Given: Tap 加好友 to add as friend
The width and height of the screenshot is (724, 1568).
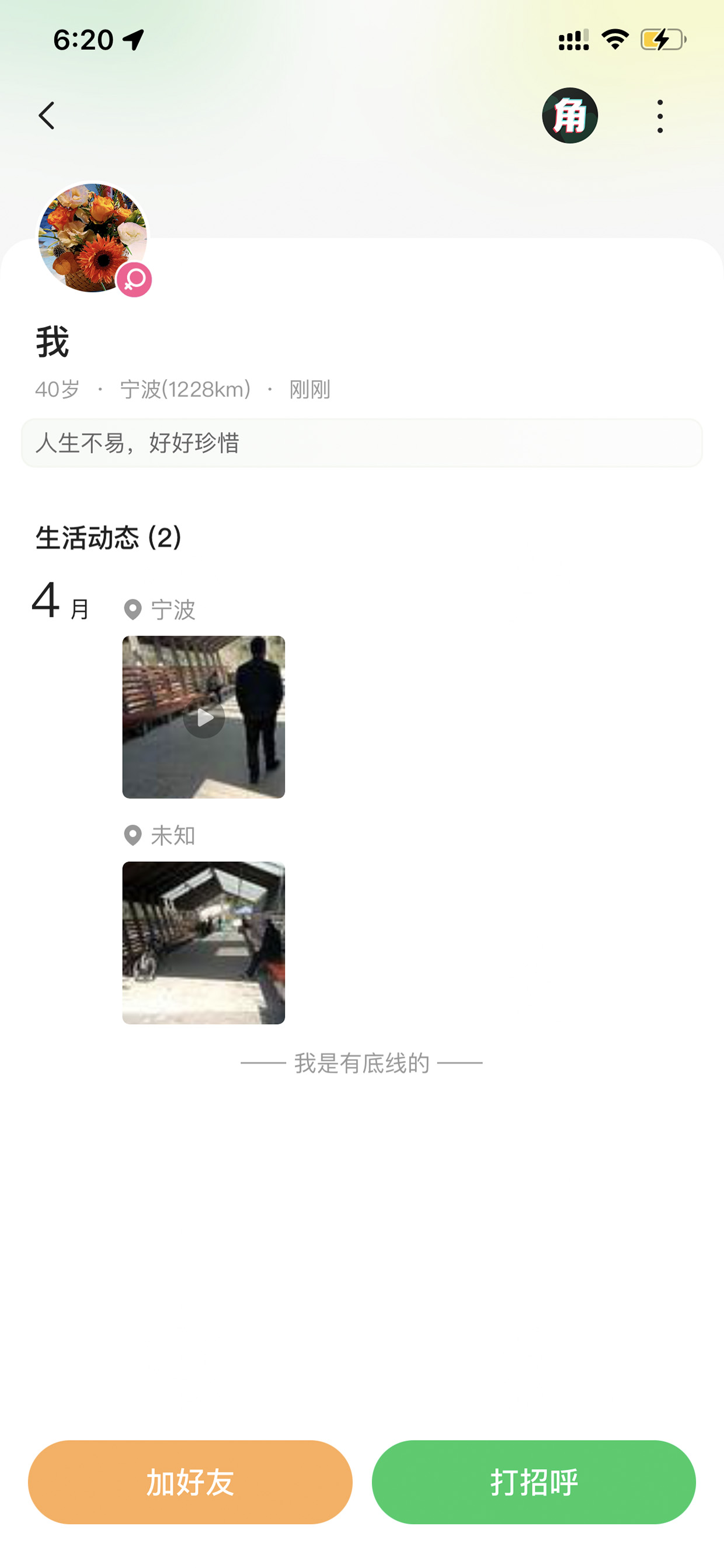Looking at the screenshot, I should tap(190, 1482).
